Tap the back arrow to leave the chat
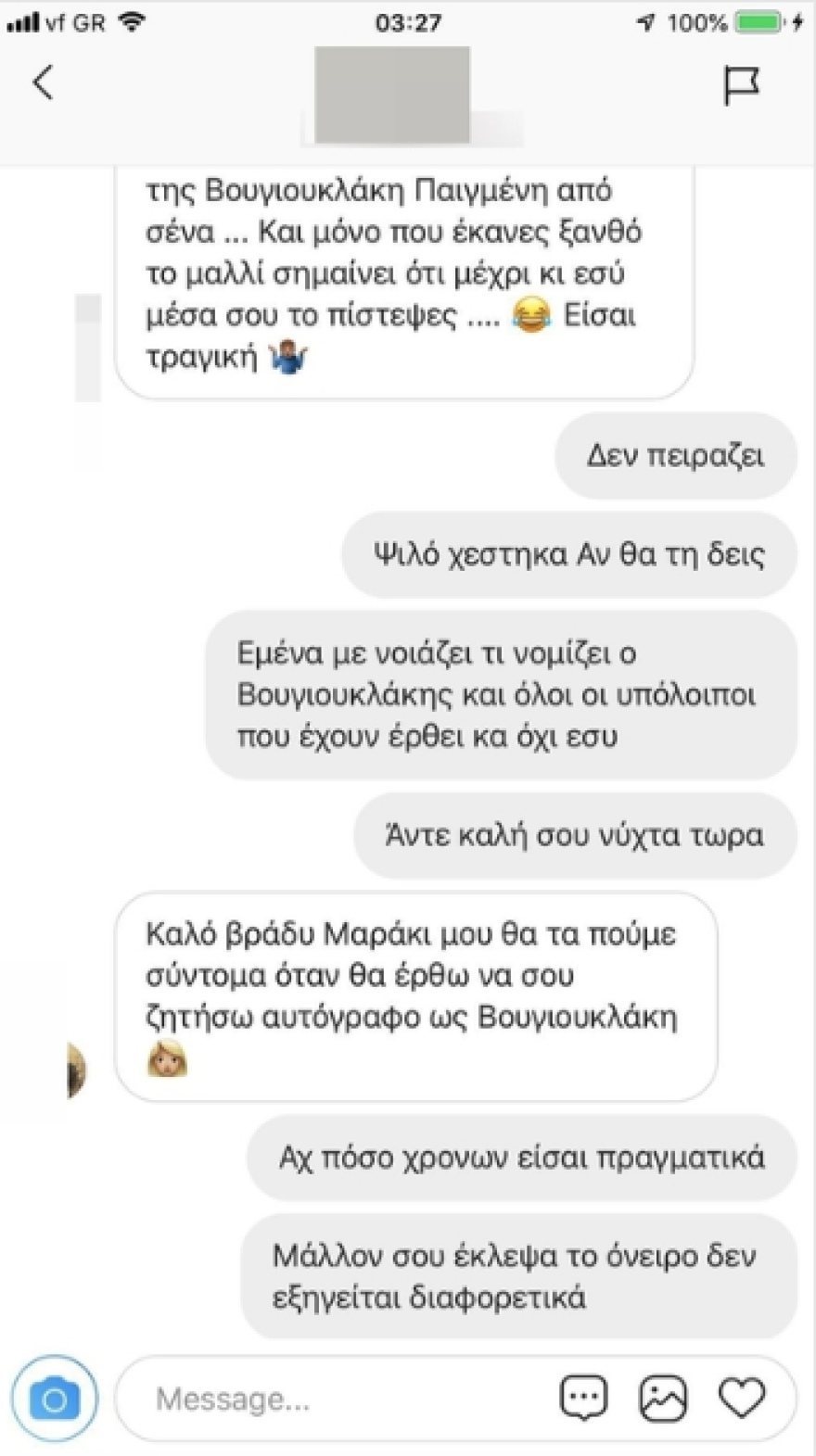 click(42, 82)
